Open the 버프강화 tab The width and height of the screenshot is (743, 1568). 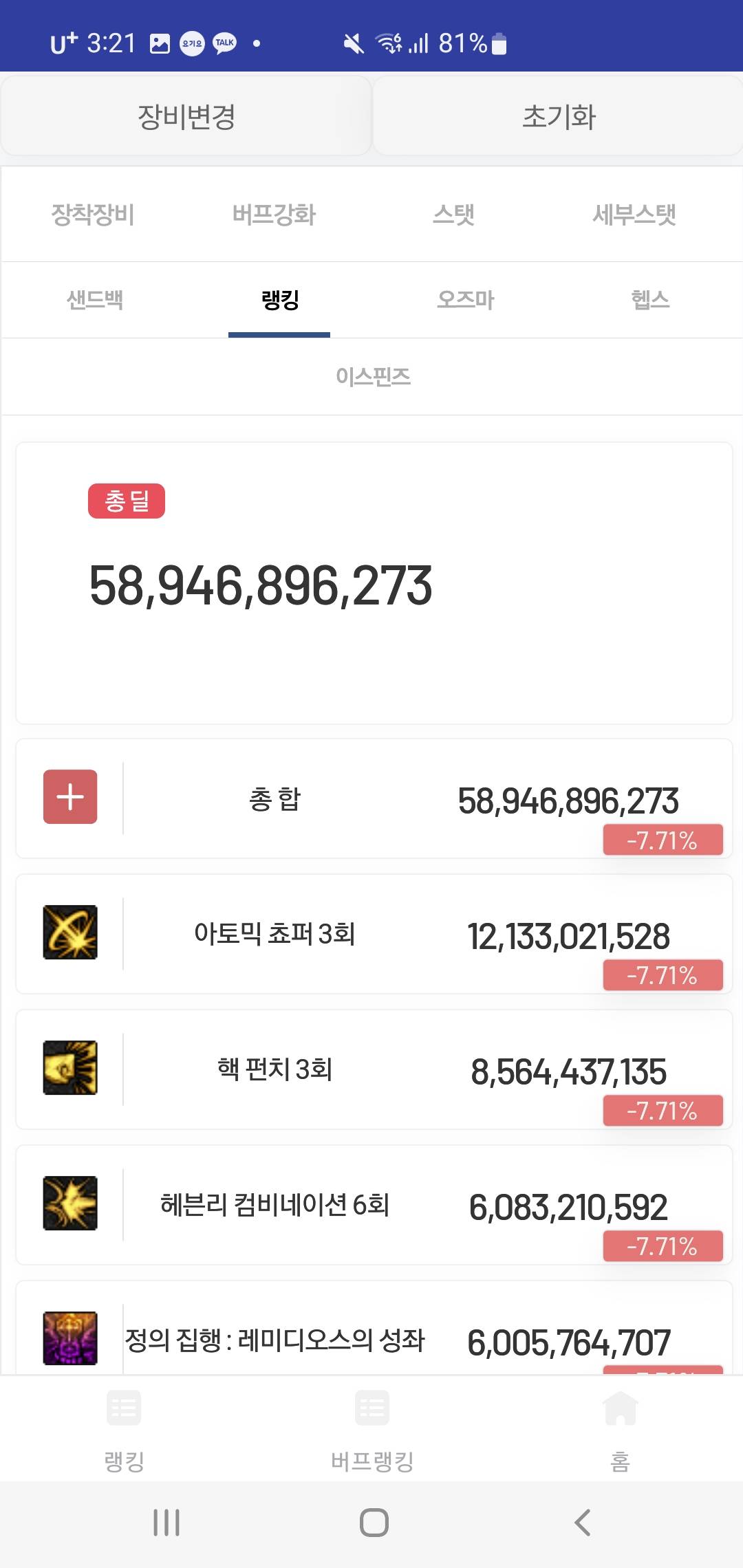click(274, 215)
